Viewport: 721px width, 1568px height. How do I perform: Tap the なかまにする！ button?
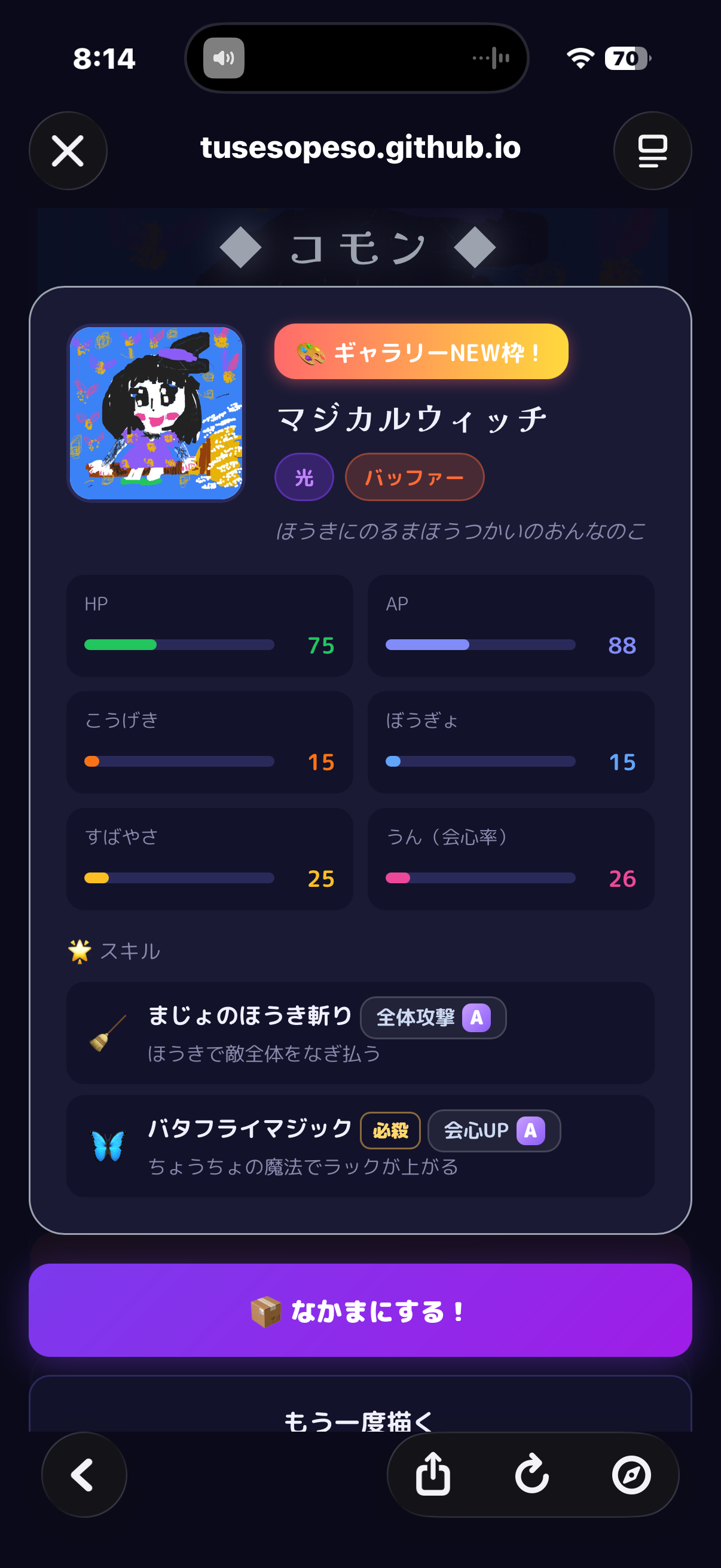(360, 1310)
